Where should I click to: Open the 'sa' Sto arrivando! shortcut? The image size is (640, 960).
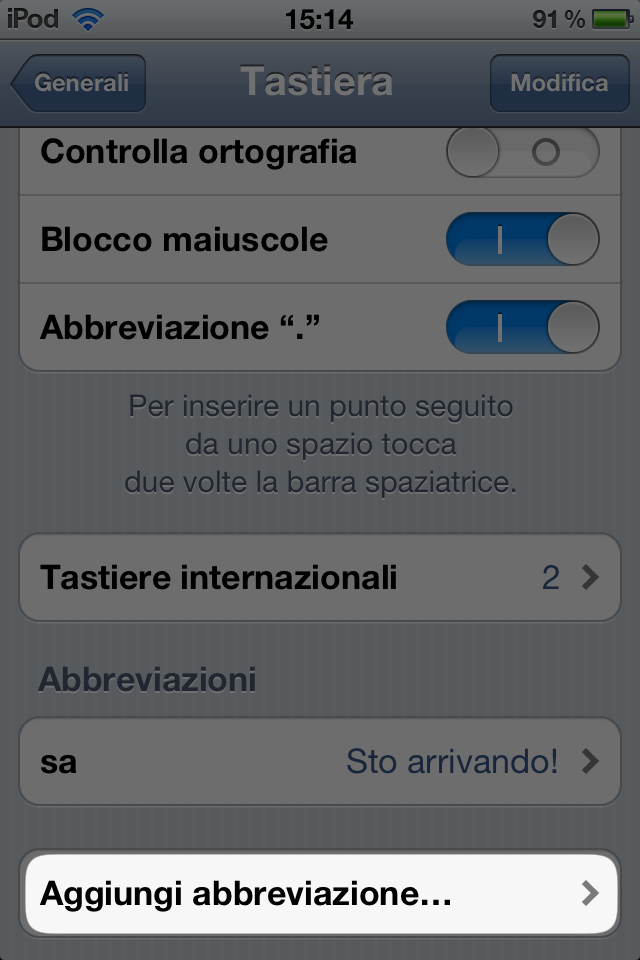tap(320, 762)
